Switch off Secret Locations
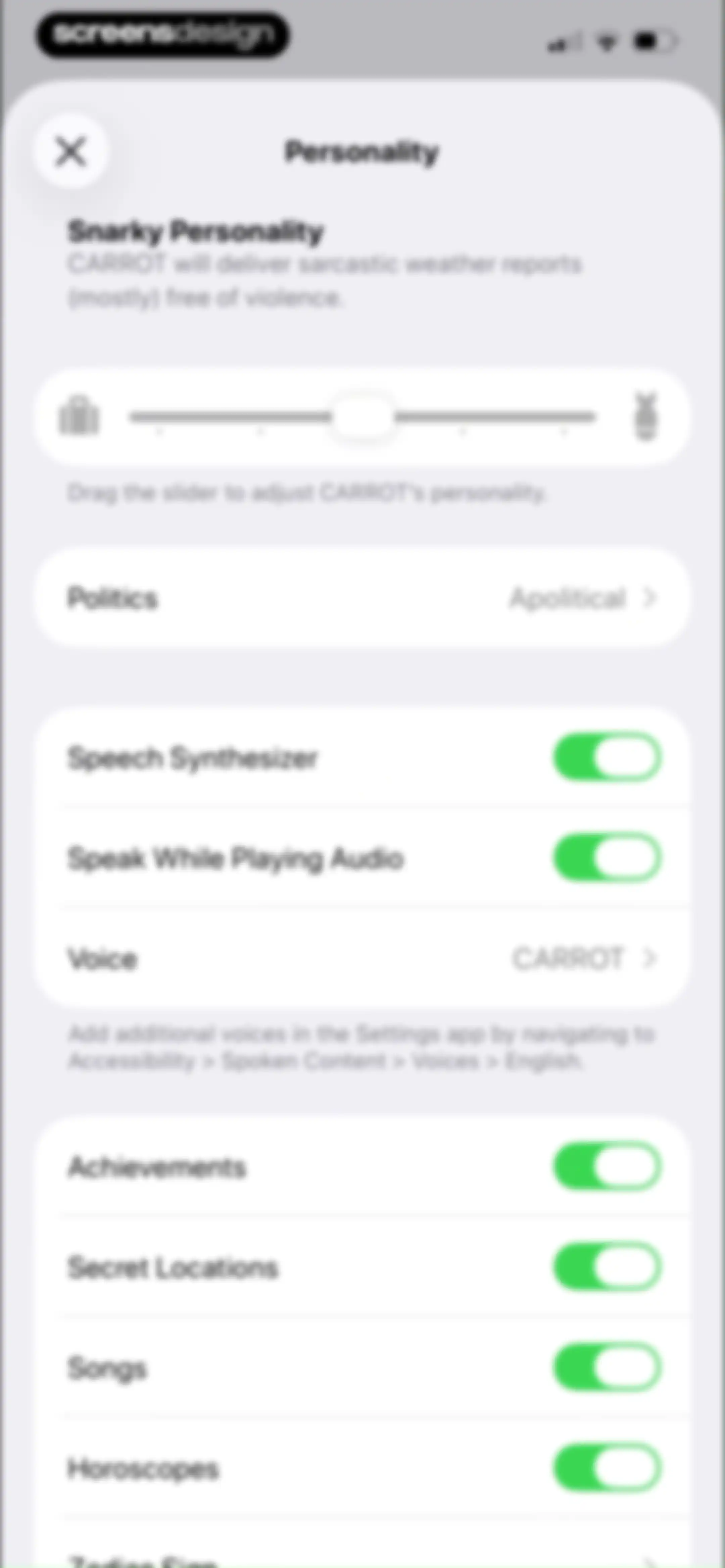Viewport: 725px width, 1568px height. tap(607, 1267)
